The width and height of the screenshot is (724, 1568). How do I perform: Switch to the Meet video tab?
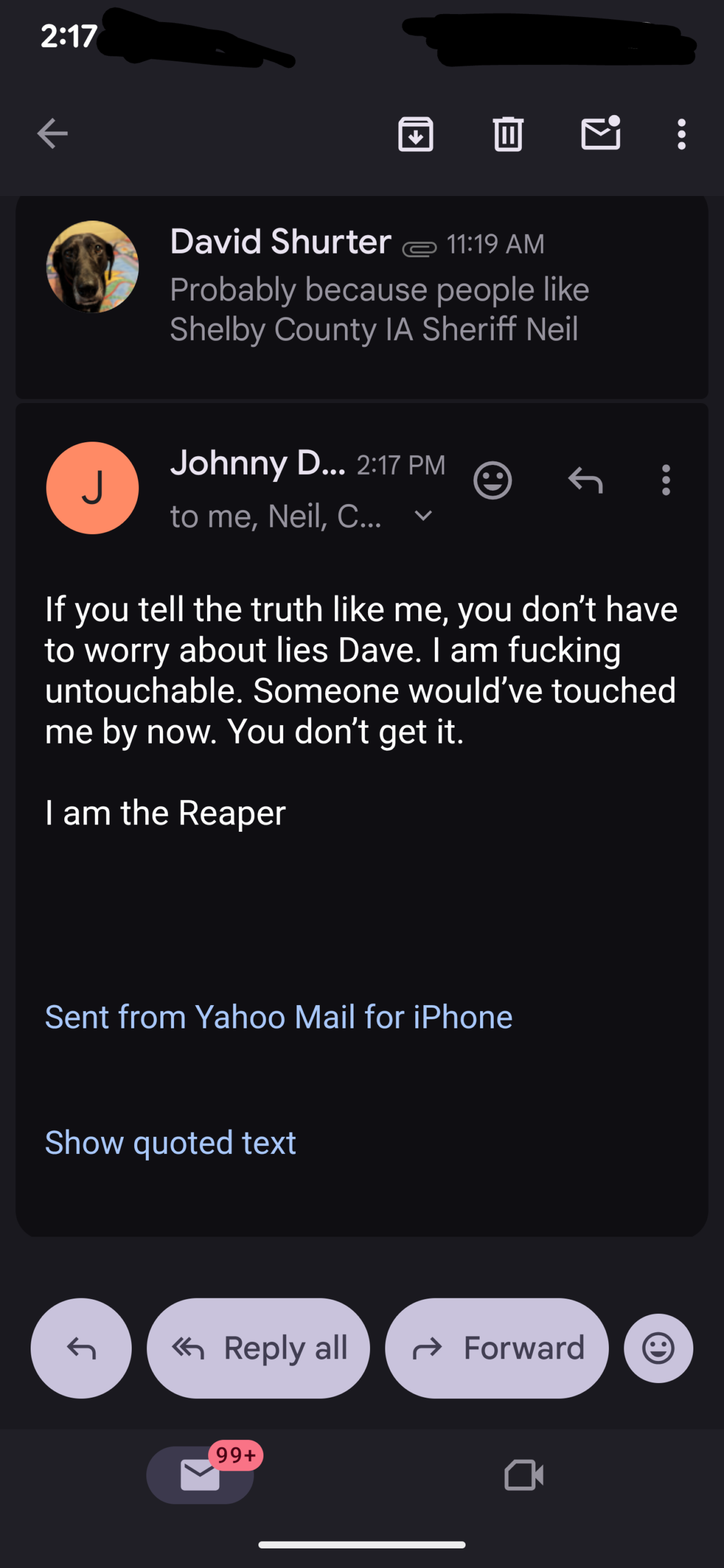524,1475
